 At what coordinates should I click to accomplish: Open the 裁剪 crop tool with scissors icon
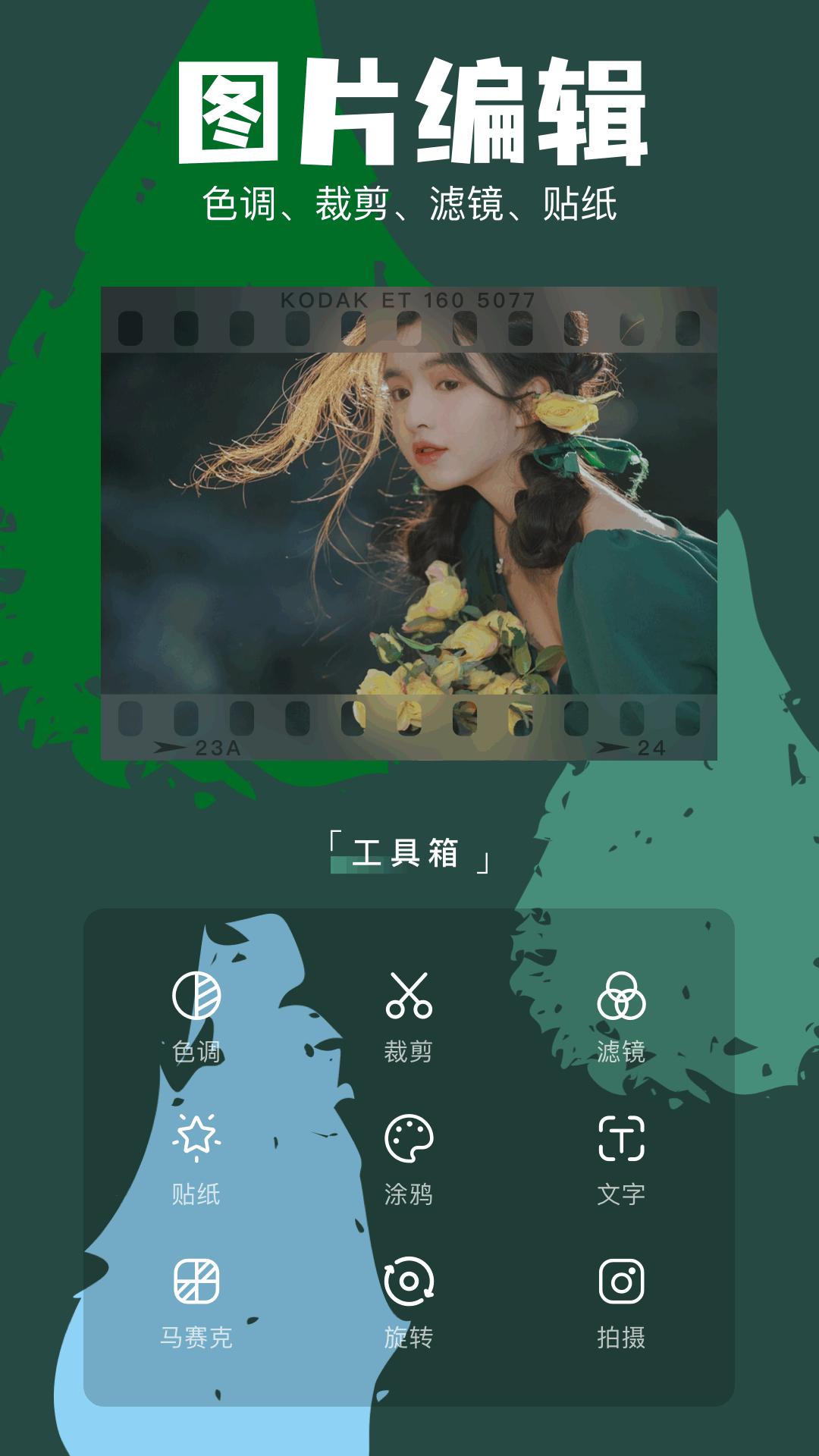coord(409,995)
